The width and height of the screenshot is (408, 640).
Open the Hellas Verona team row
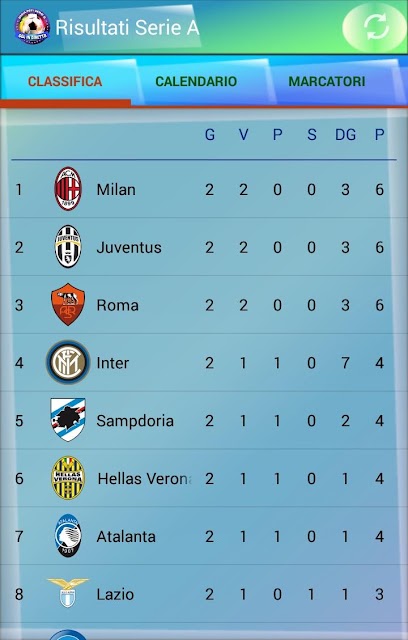204,478
